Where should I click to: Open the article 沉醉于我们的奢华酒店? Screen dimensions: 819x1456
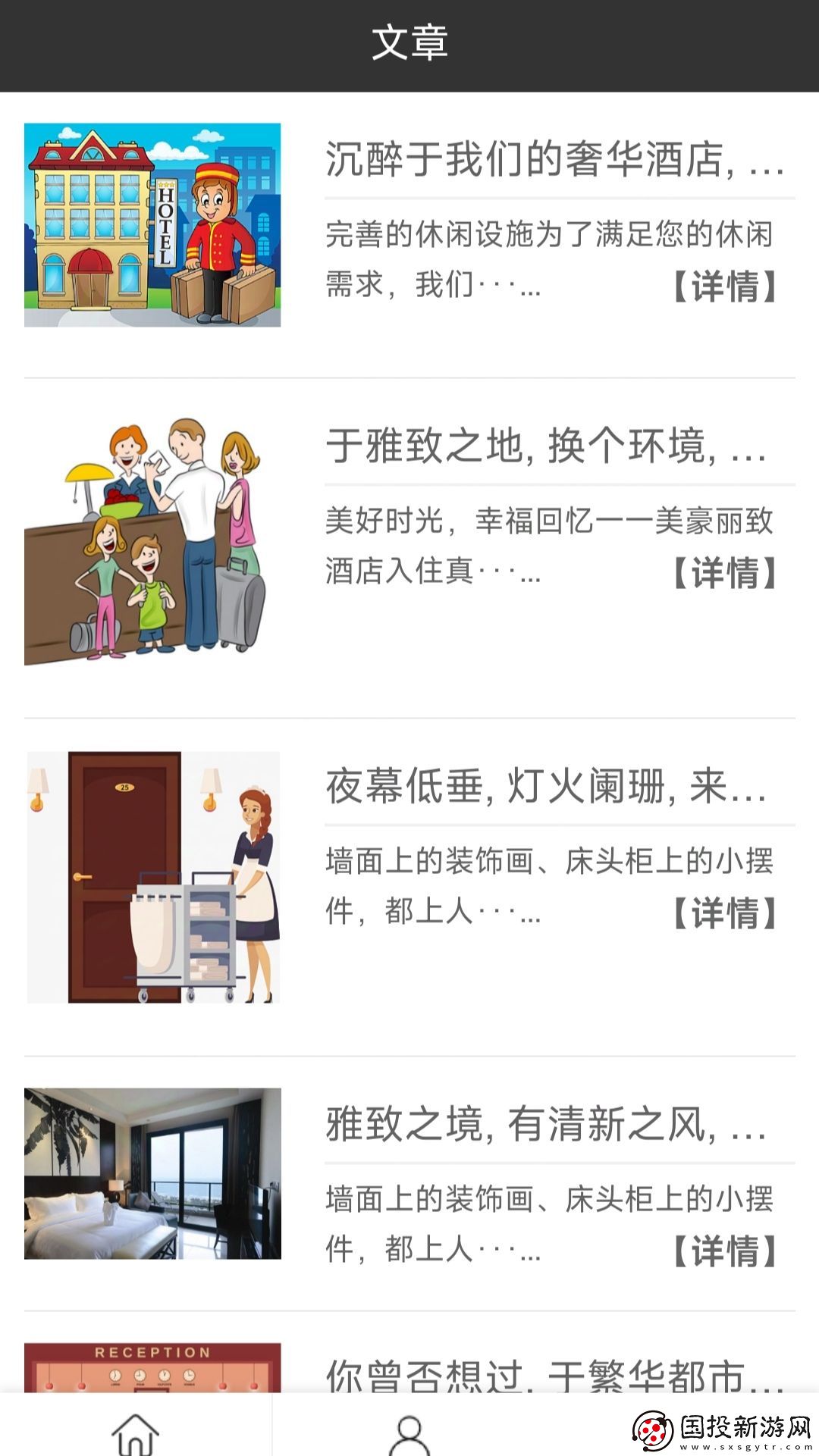click(x=555, y=161)
